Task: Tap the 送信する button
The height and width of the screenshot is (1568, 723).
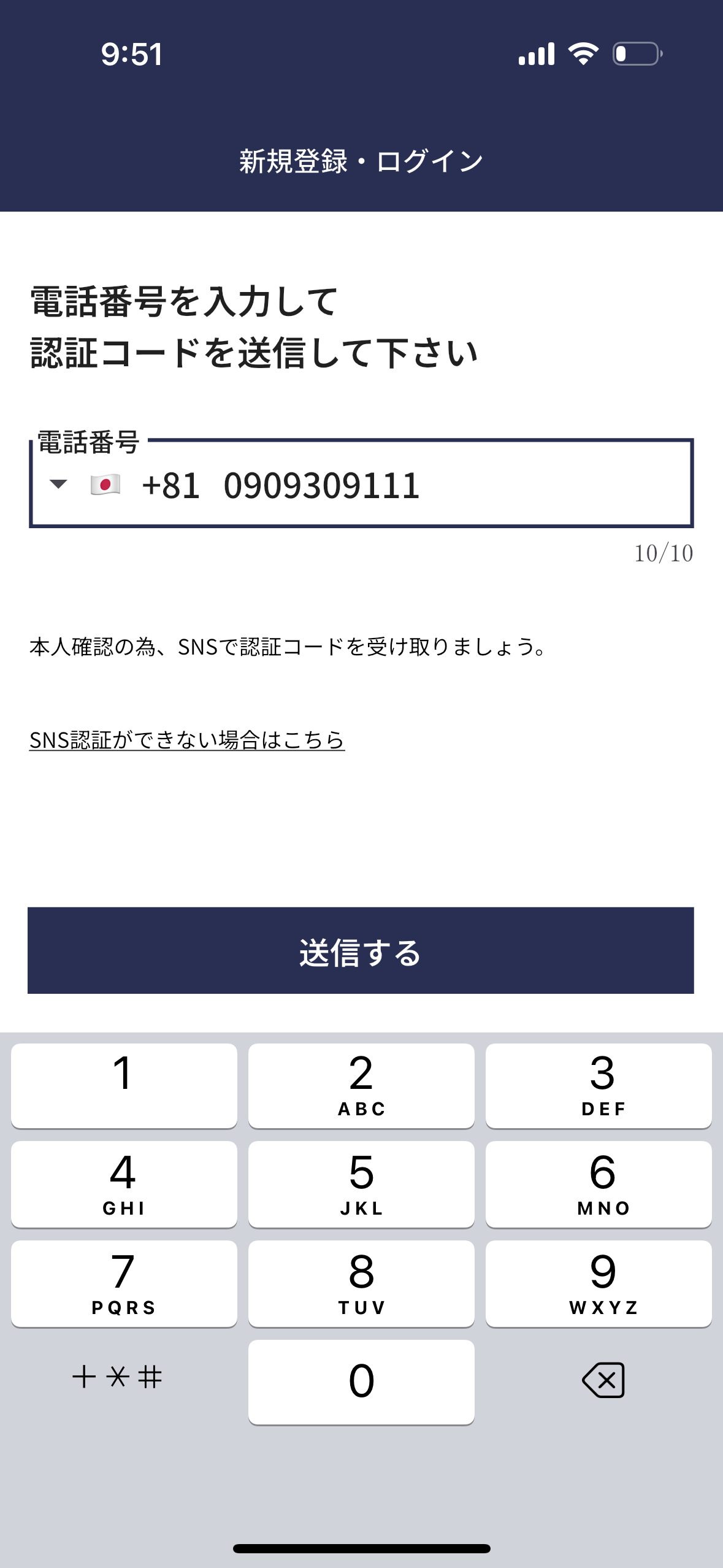Action: 361,950
